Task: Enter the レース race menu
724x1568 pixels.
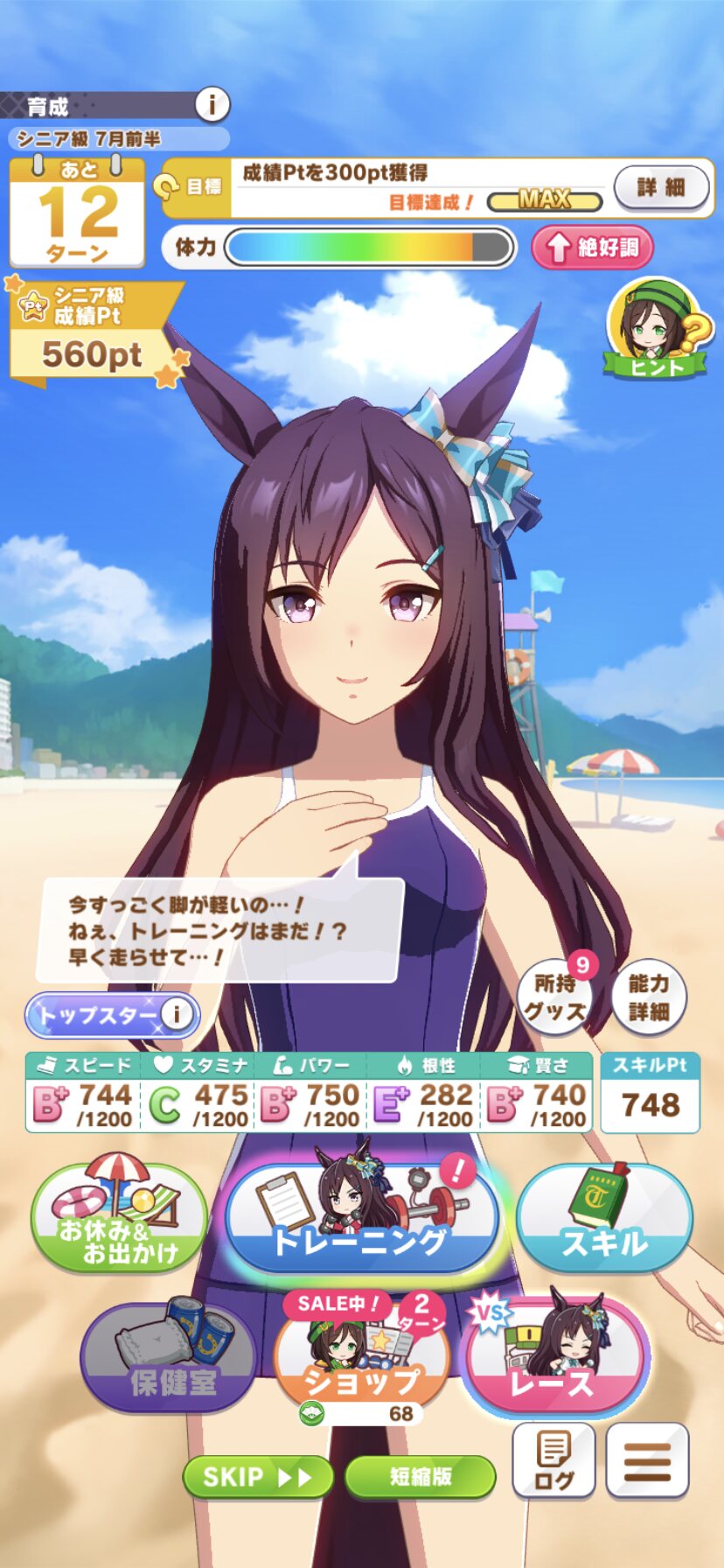Action: (554, 1353)
